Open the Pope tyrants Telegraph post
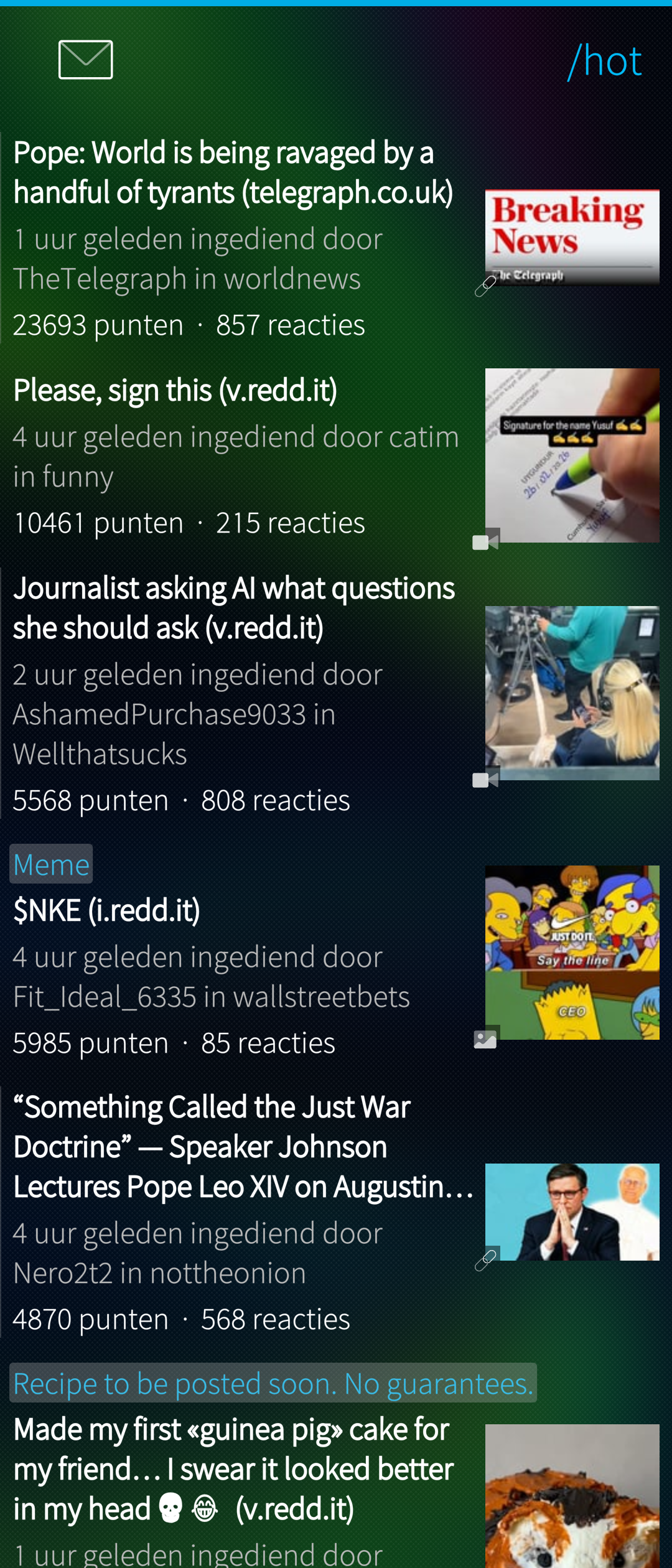Image resolution: width=672 pixels, height=1568 pixels. (233, 173)
